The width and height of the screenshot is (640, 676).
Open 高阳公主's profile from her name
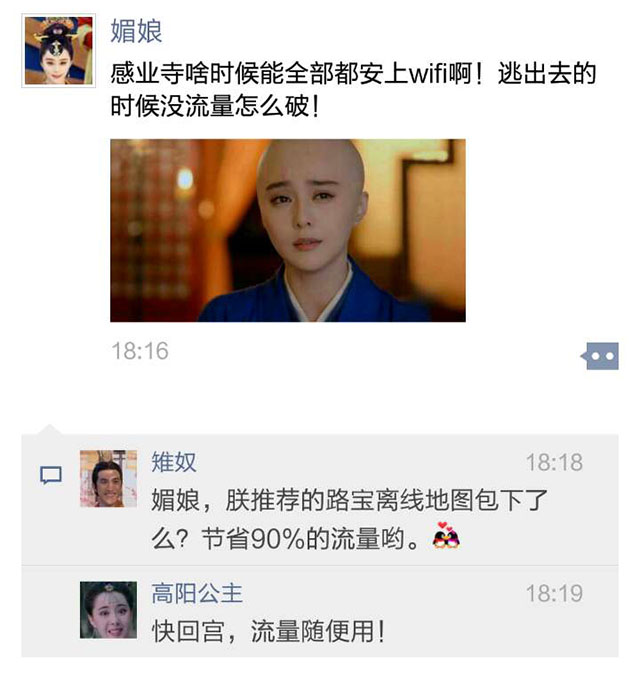pyautogui.click(x=197, y=592)
